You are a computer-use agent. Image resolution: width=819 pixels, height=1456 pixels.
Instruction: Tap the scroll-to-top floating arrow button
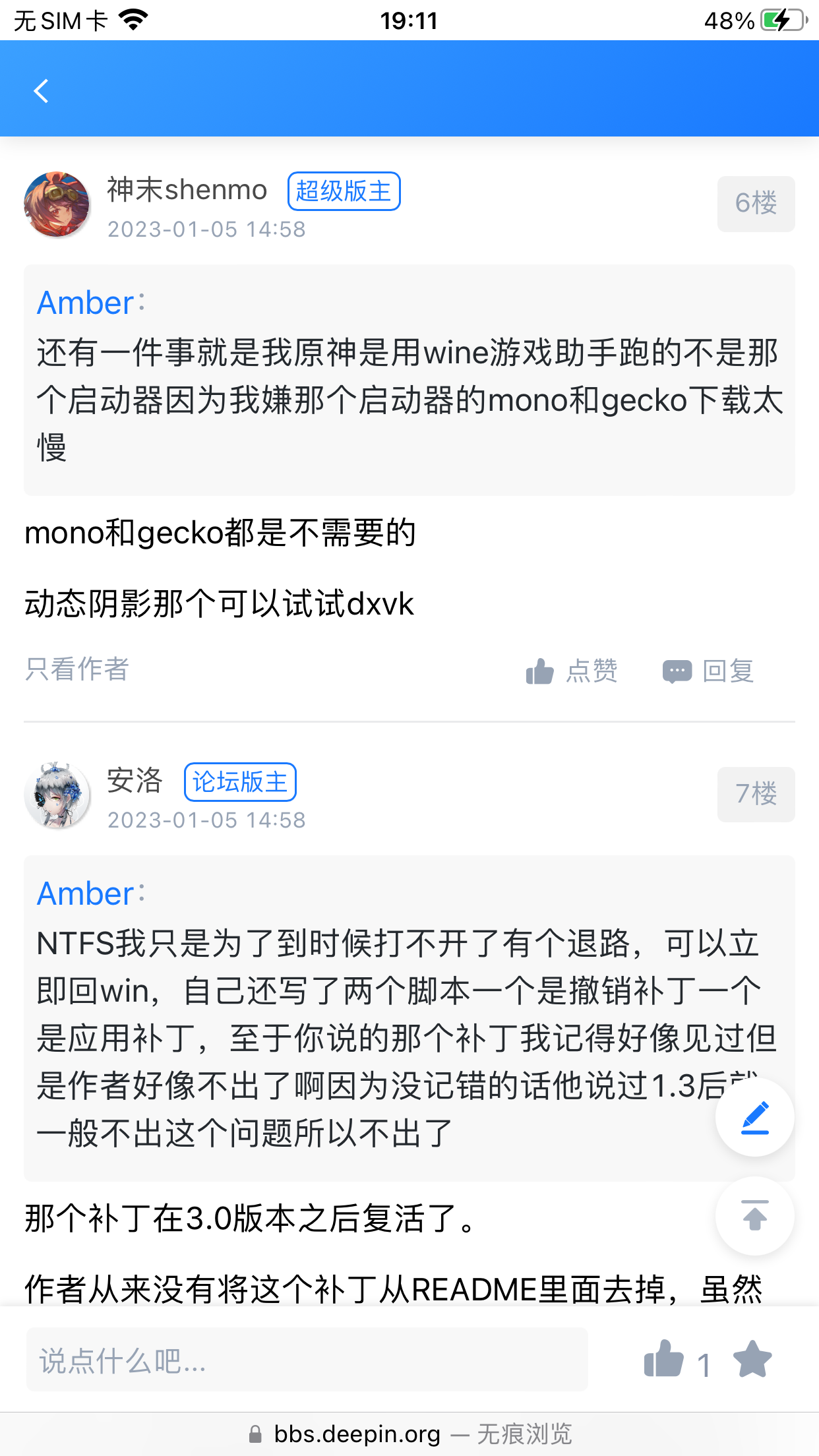click(754, 1217)
